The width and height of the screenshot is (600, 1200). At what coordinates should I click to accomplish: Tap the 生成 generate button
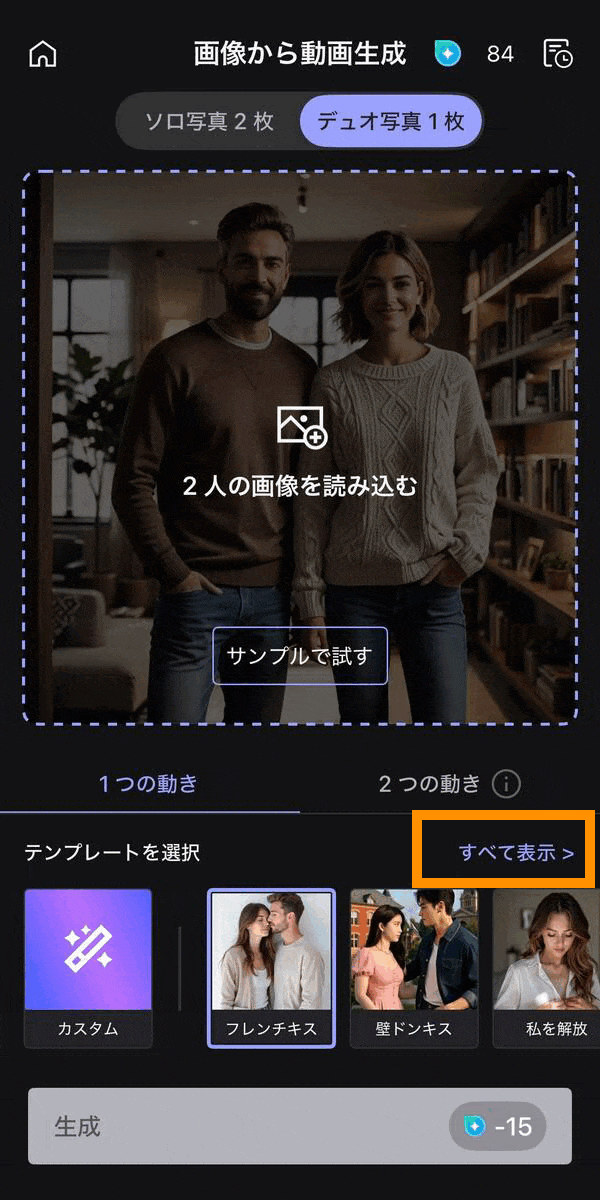click(x=300, y=1126)
